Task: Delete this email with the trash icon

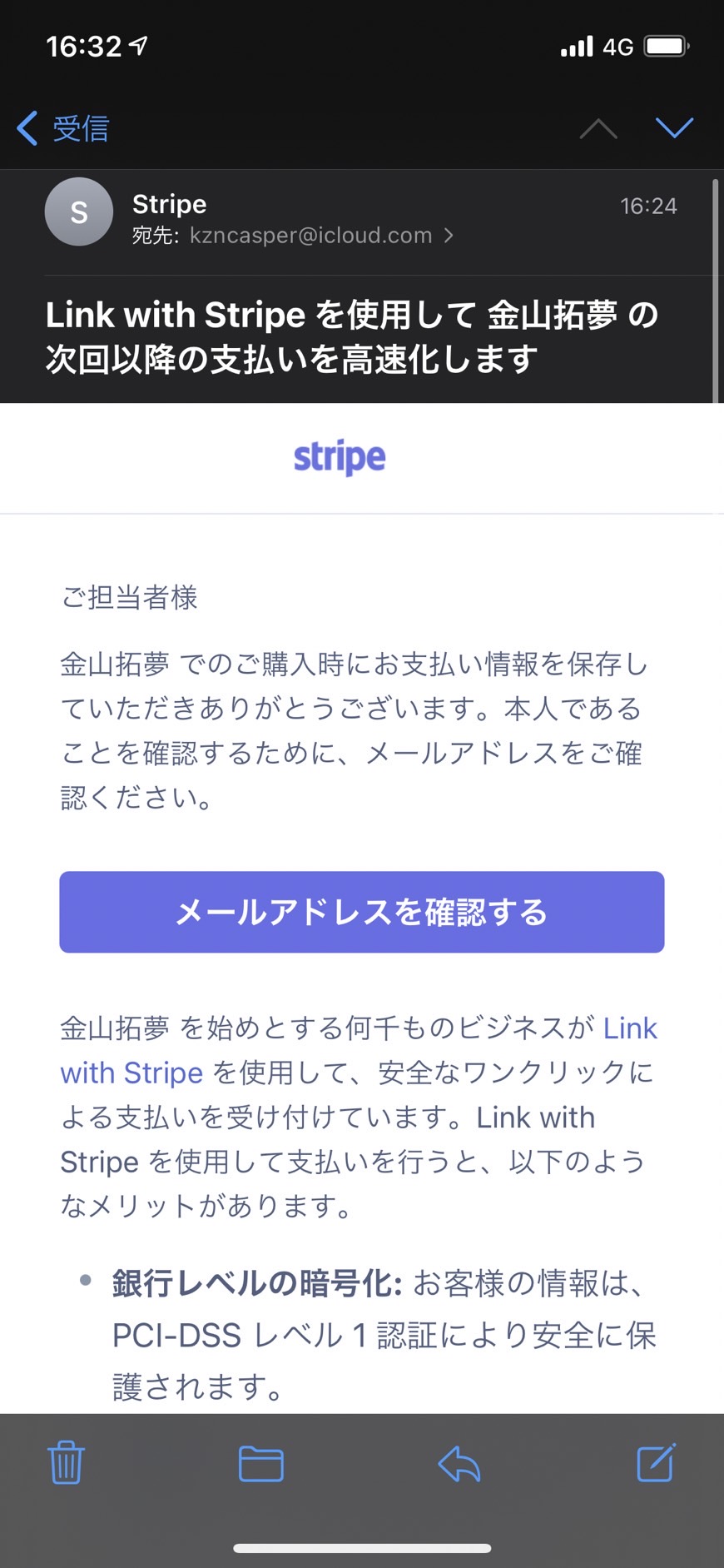Action: click(66, 1463)
